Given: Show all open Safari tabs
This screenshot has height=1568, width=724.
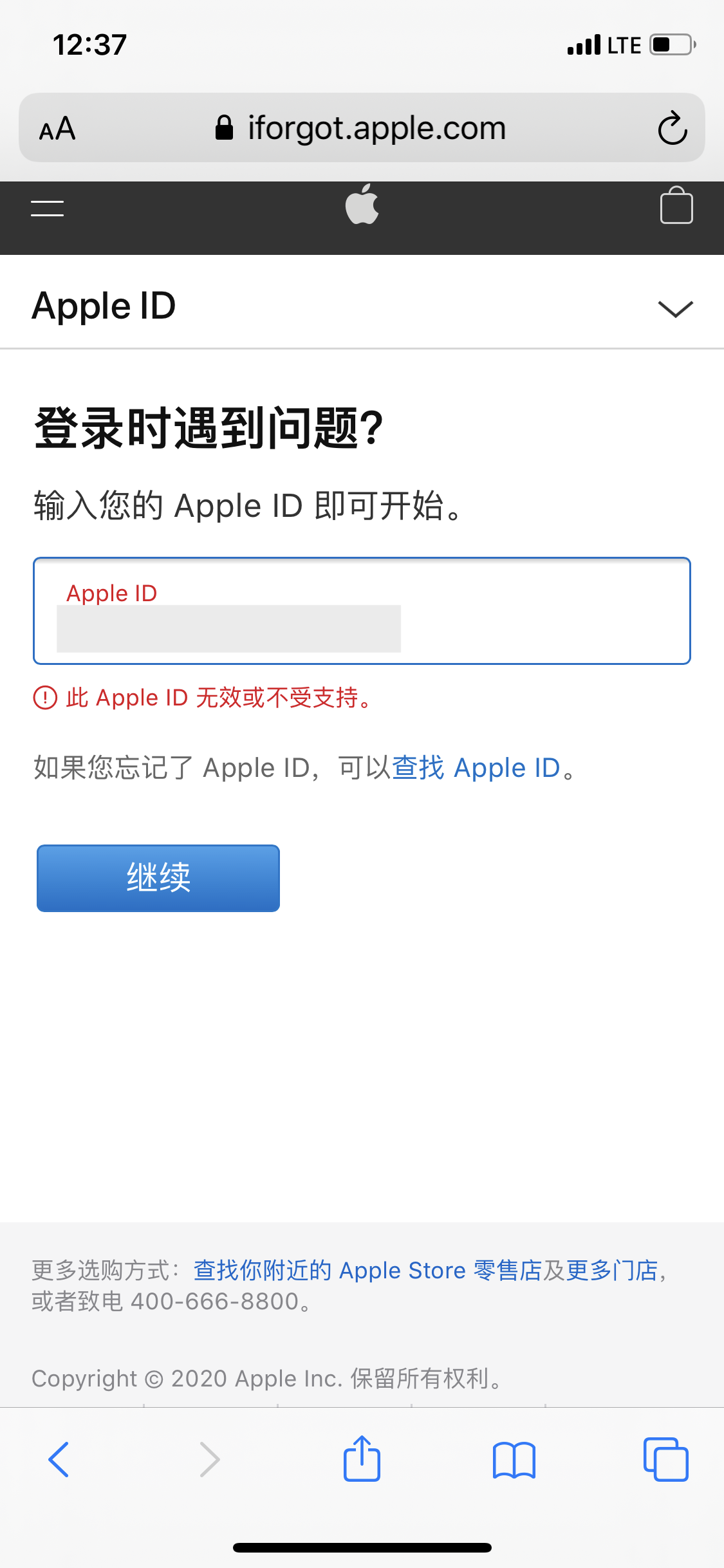Looking at the screenshot, I should (665, 1460).
